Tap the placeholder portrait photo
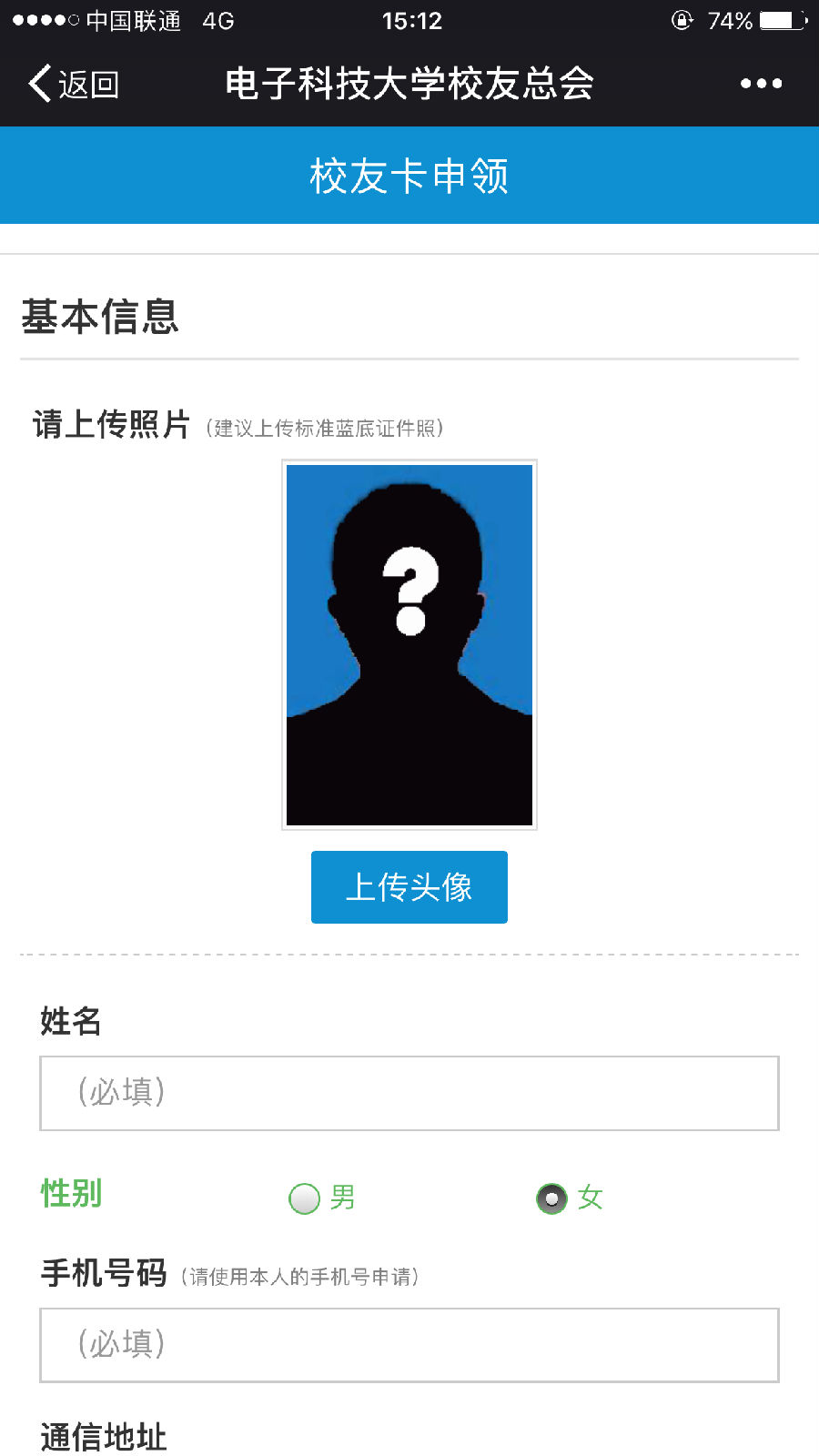 tap(409, 644)
